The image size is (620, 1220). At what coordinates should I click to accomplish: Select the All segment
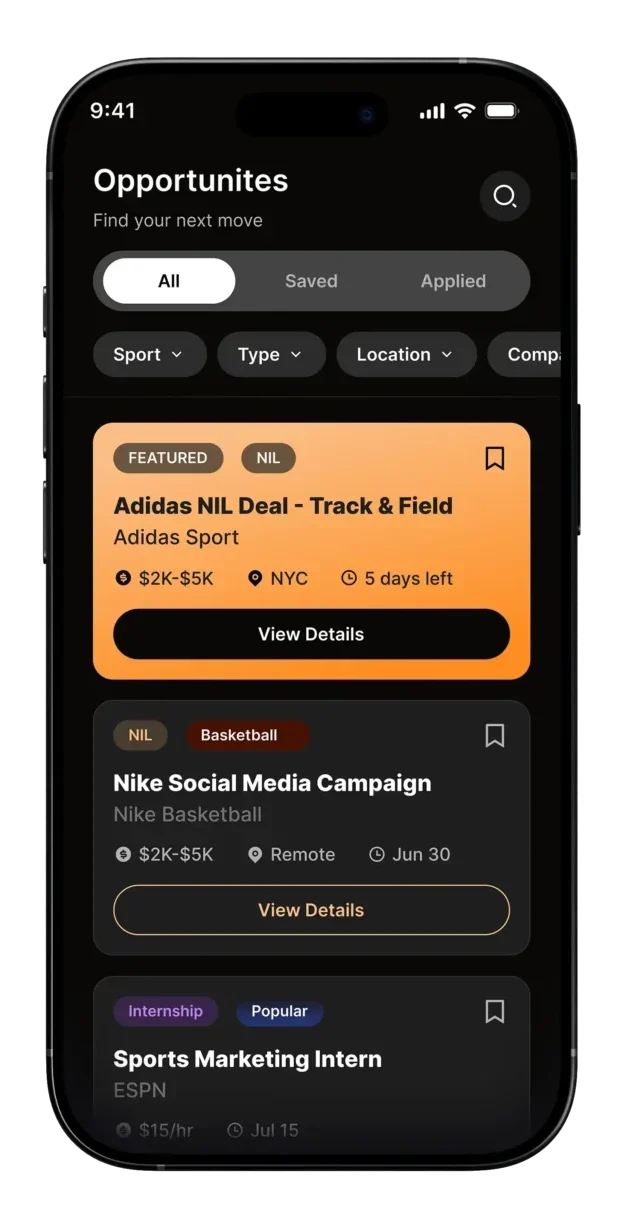[x=169, y=281]
